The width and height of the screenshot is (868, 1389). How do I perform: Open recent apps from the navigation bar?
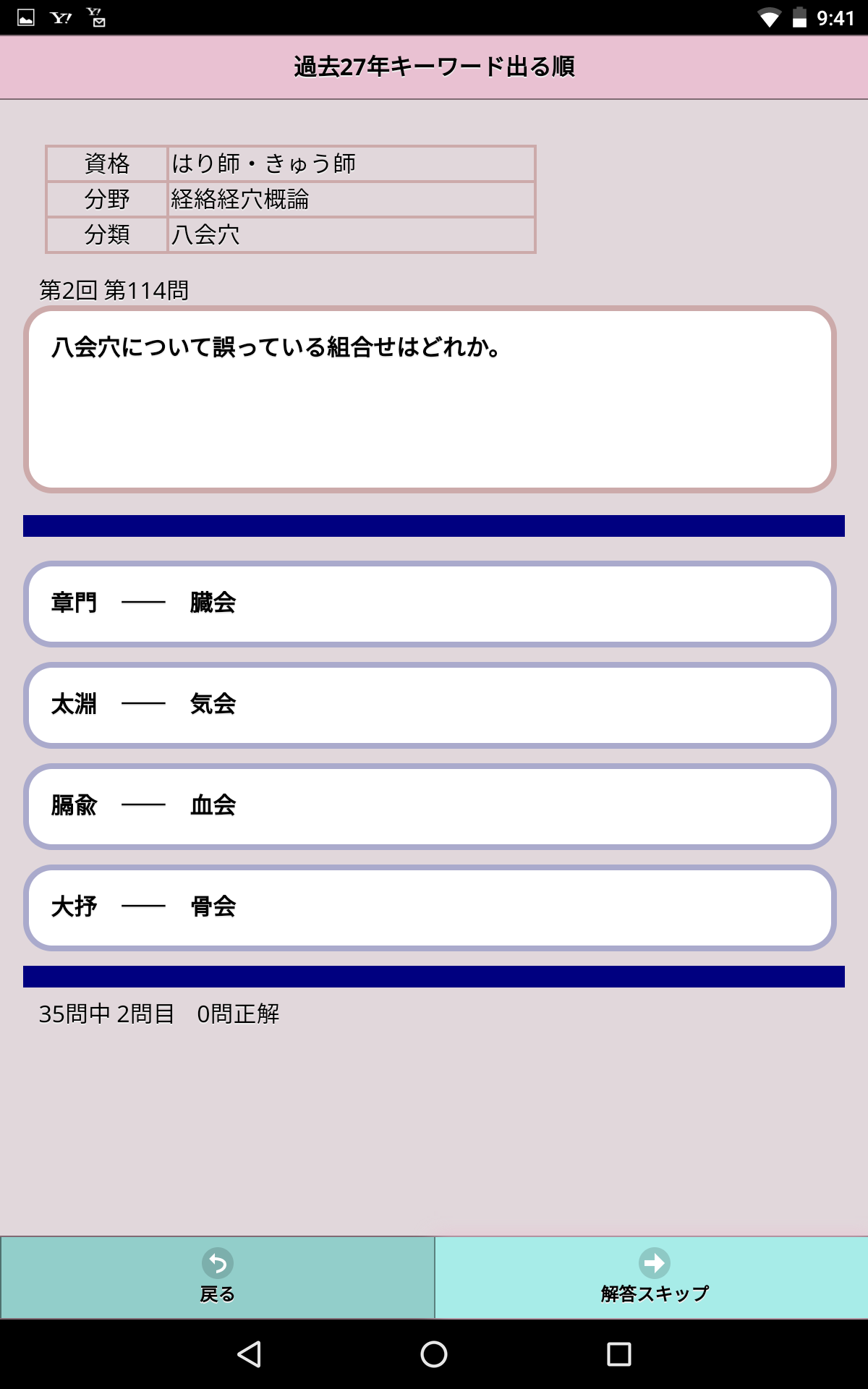pos(619,1354)
